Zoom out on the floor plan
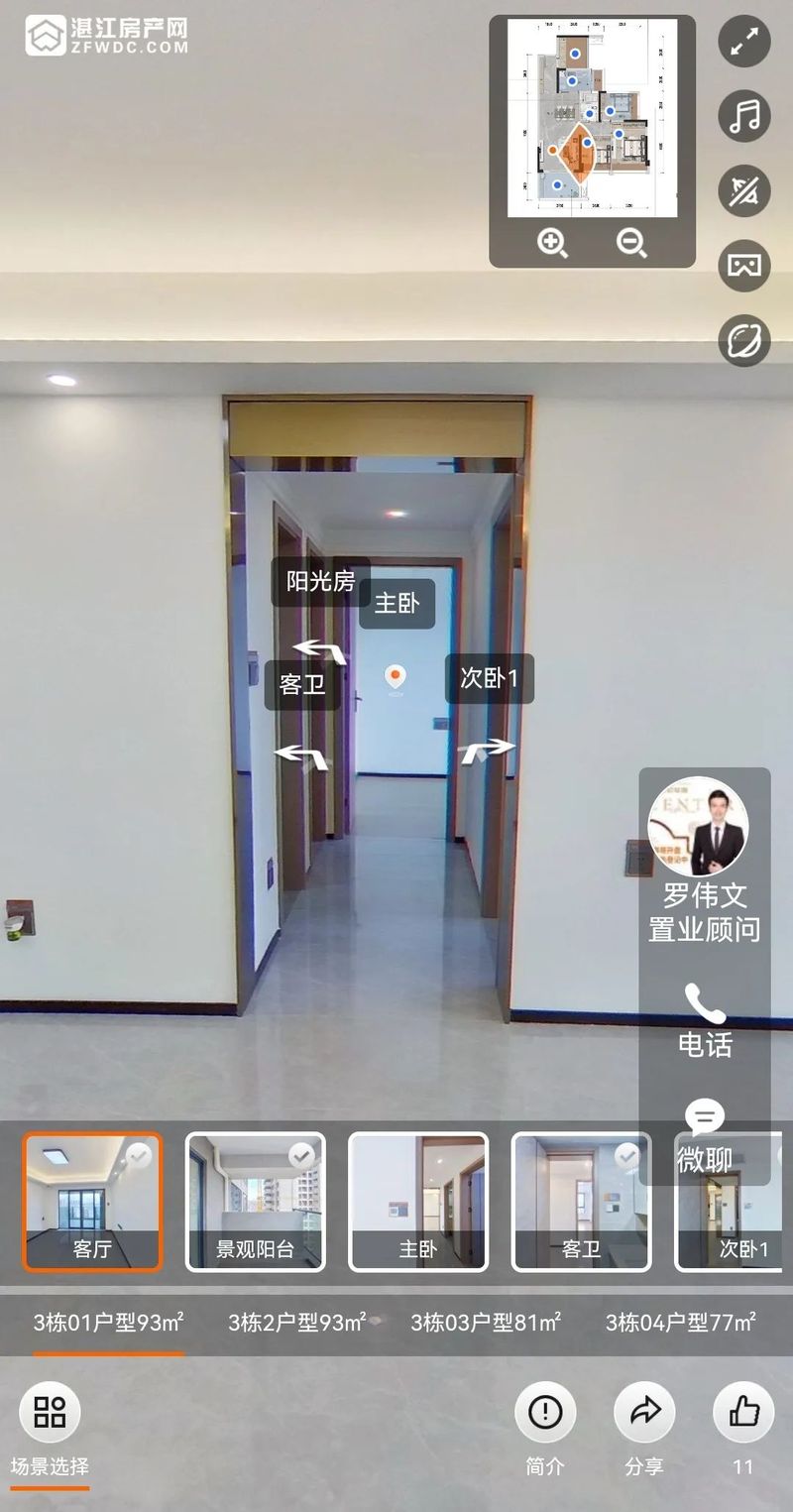793x1512 pixels. click(631, 242)
